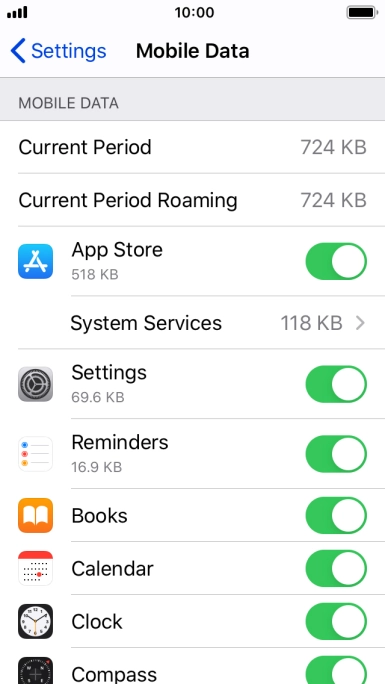Image resolution: width=385 pixels, height=684 pixels.
Task: Toggle the Compass mobile data switch
Action: (336, 670)
